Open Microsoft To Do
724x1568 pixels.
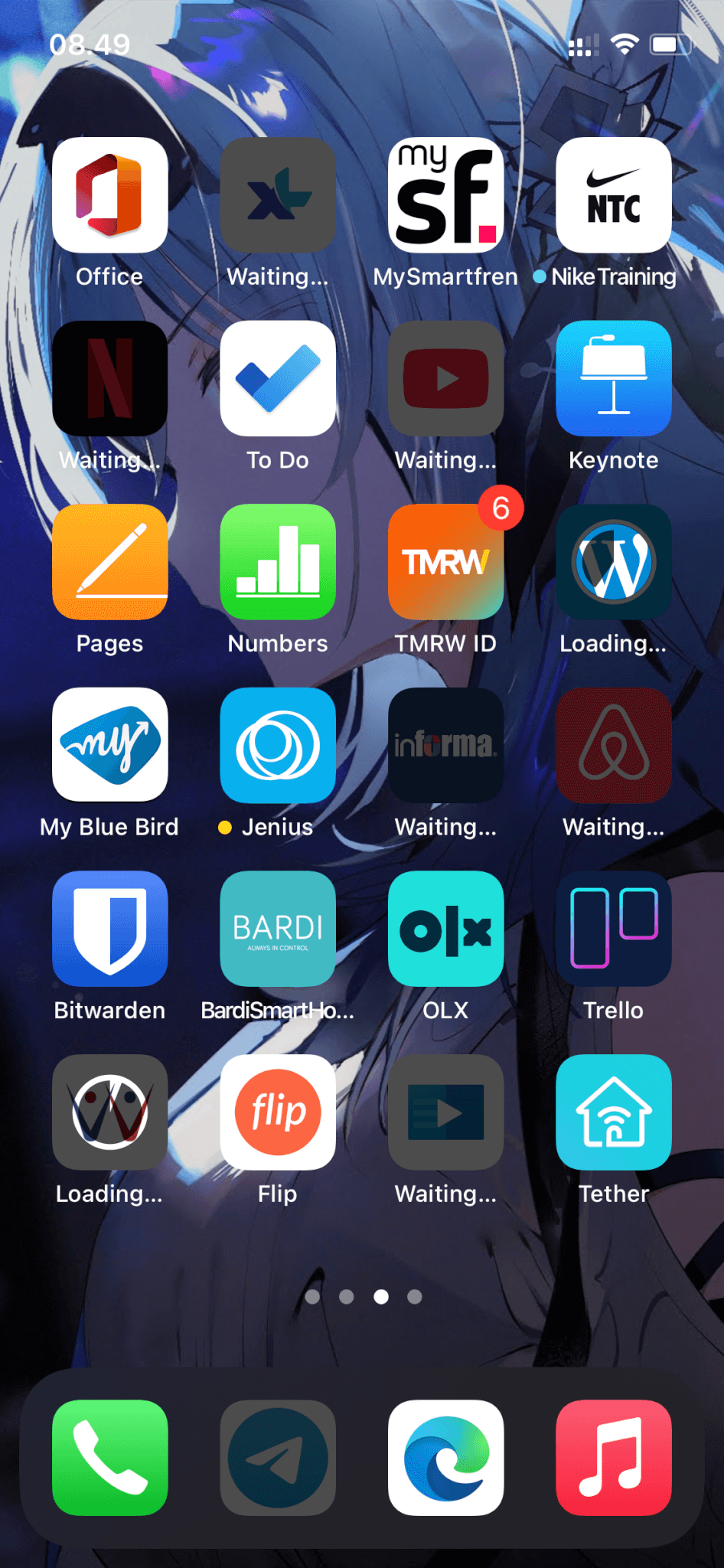coord(278,378)
